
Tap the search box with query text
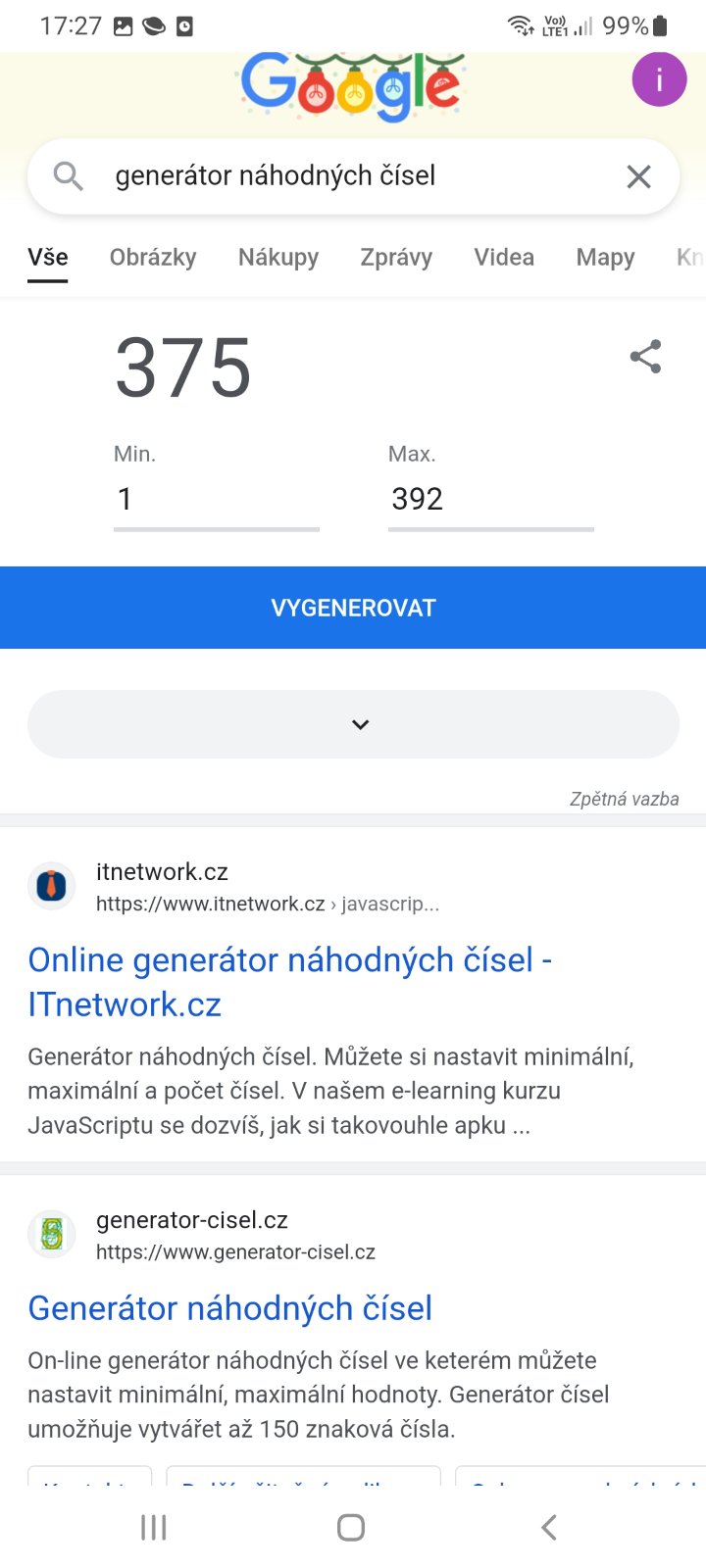pos(333,176)
